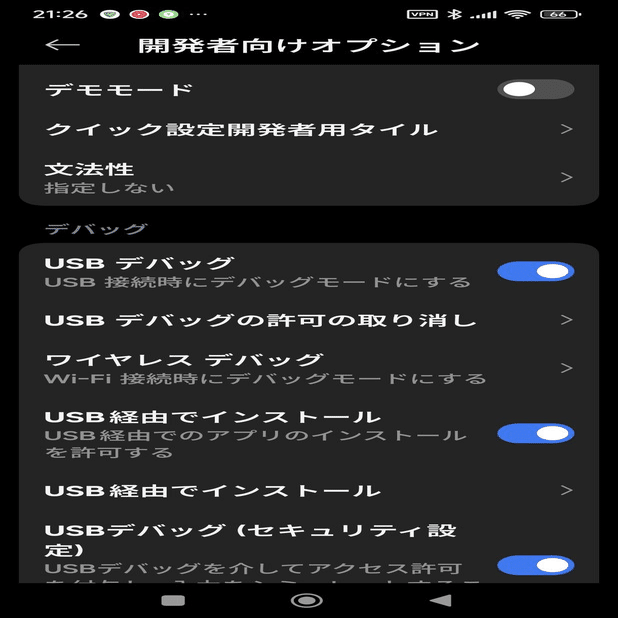The height and width of the screenshot is (618, 618).
Task: Enable the デモモード switch
Action: pyautogui.click(x=535, y=89)
